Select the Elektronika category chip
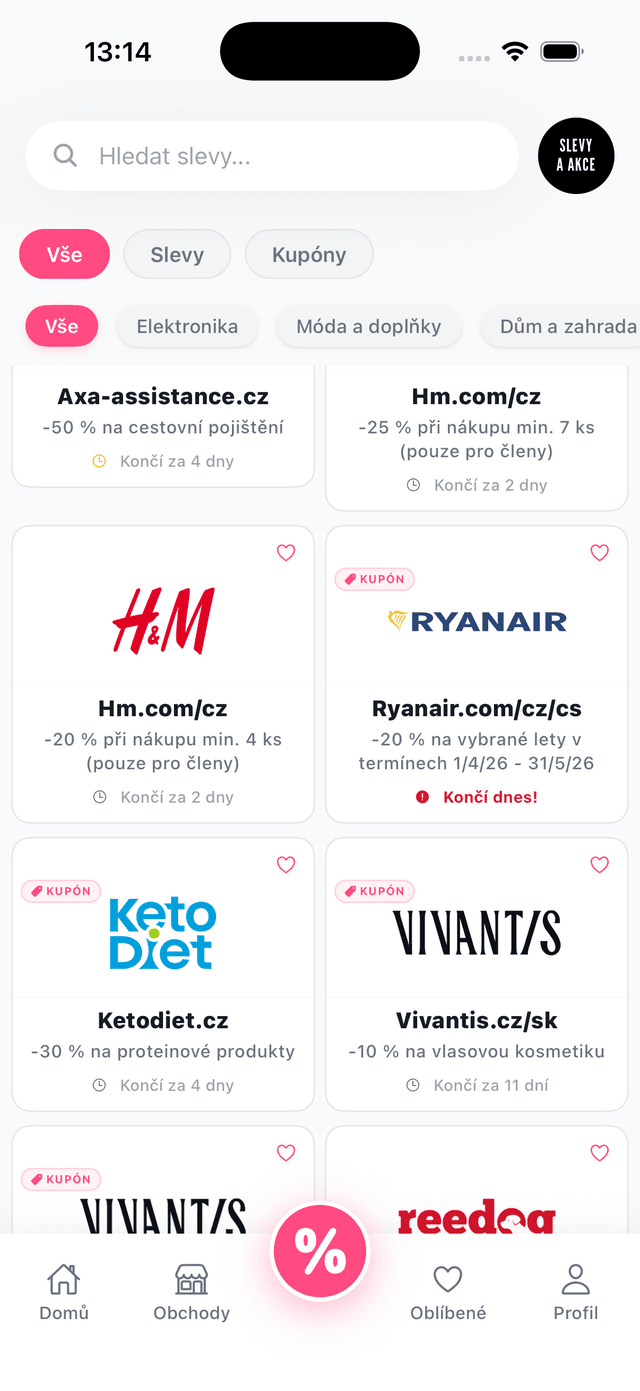Screen dimensions: 640x1391 click(x=187, y=327)
